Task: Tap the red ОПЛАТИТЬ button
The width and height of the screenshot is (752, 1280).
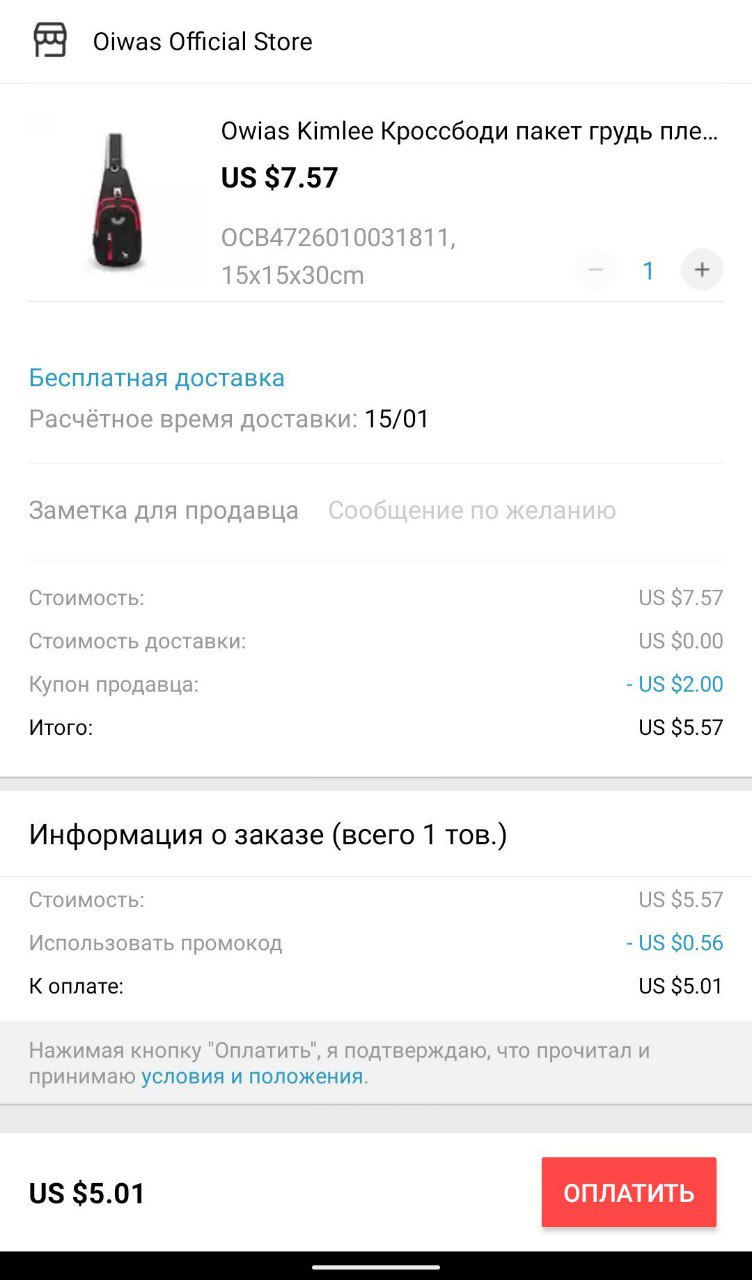Action: click(629, 1192)
